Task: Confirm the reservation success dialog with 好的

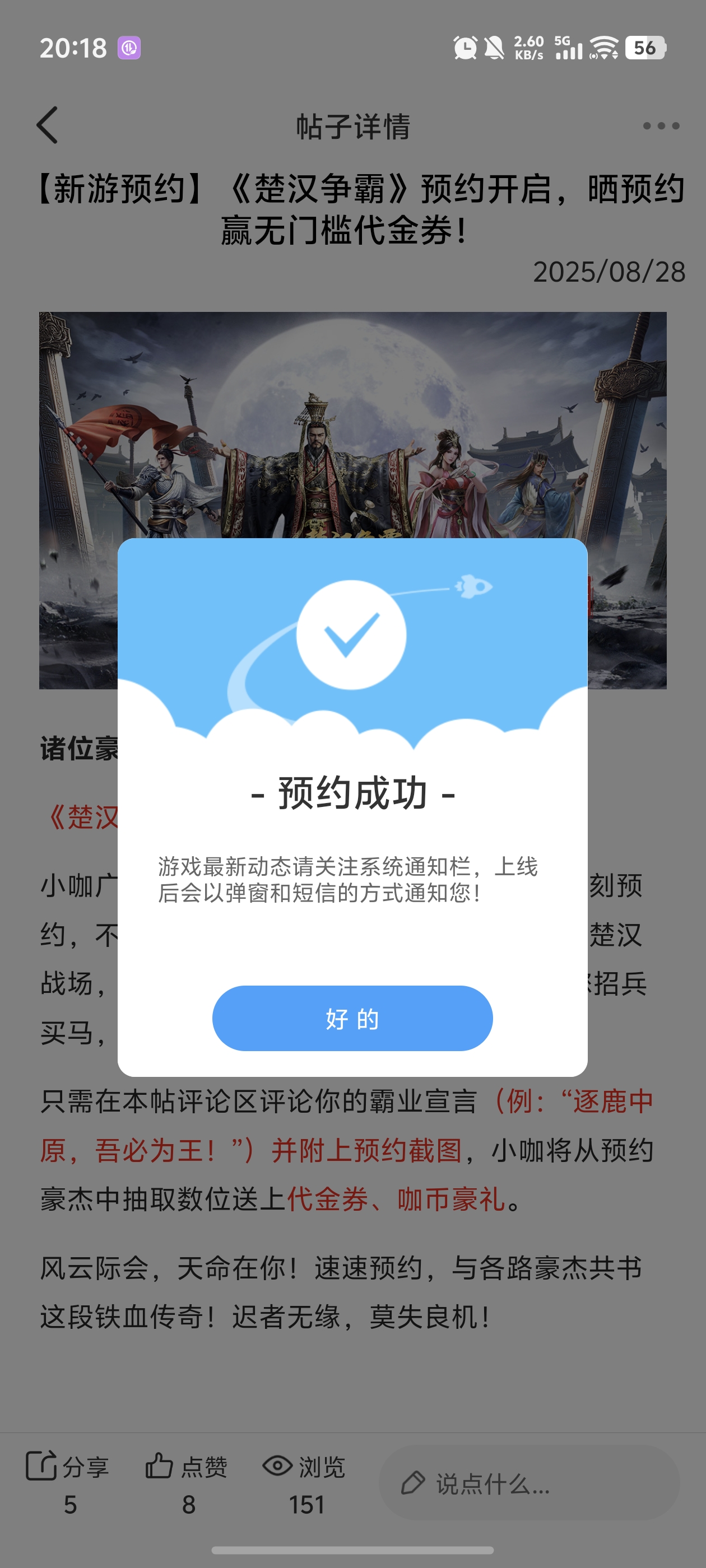Action: [x=352, y=1018]
